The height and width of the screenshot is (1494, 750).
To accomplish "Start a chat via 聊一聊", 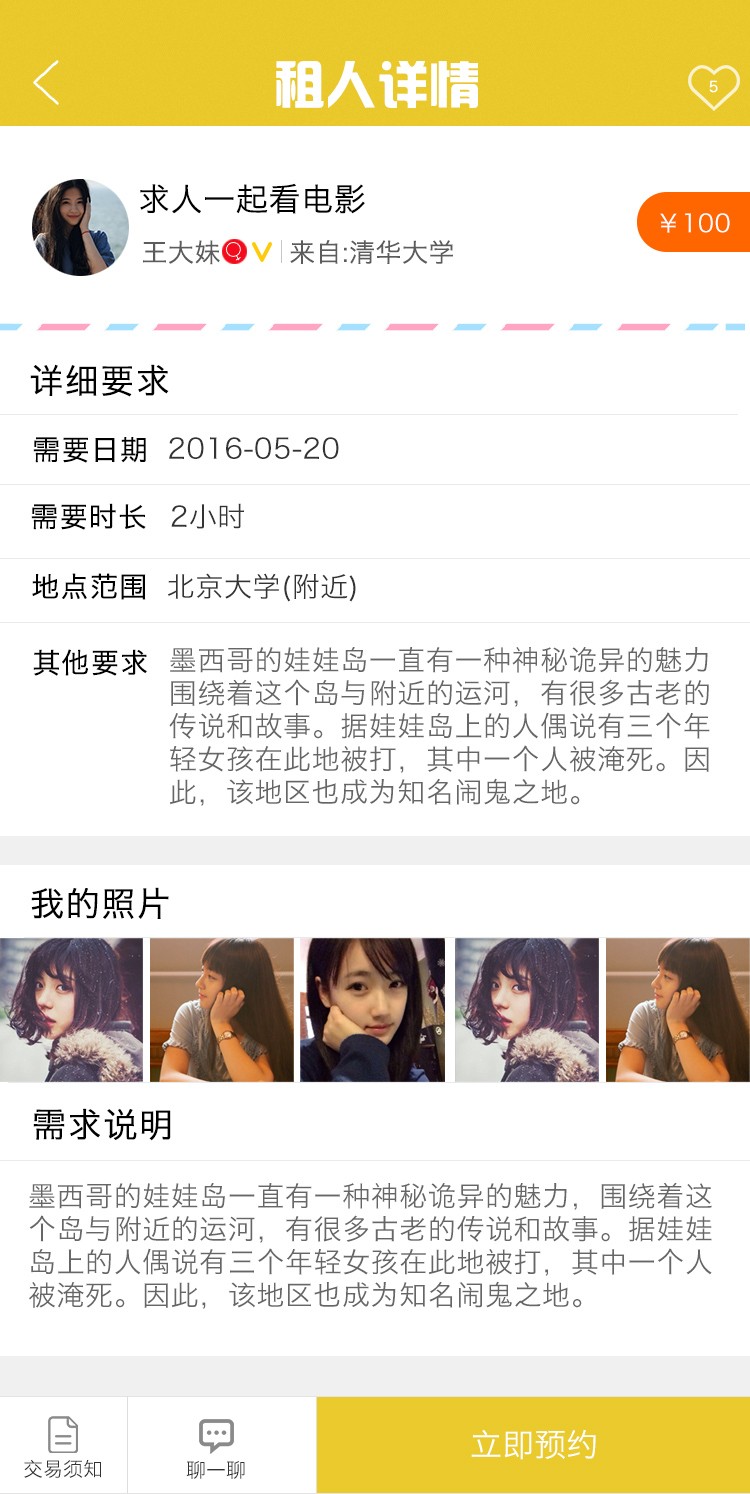I will (x=216, y=1446).
